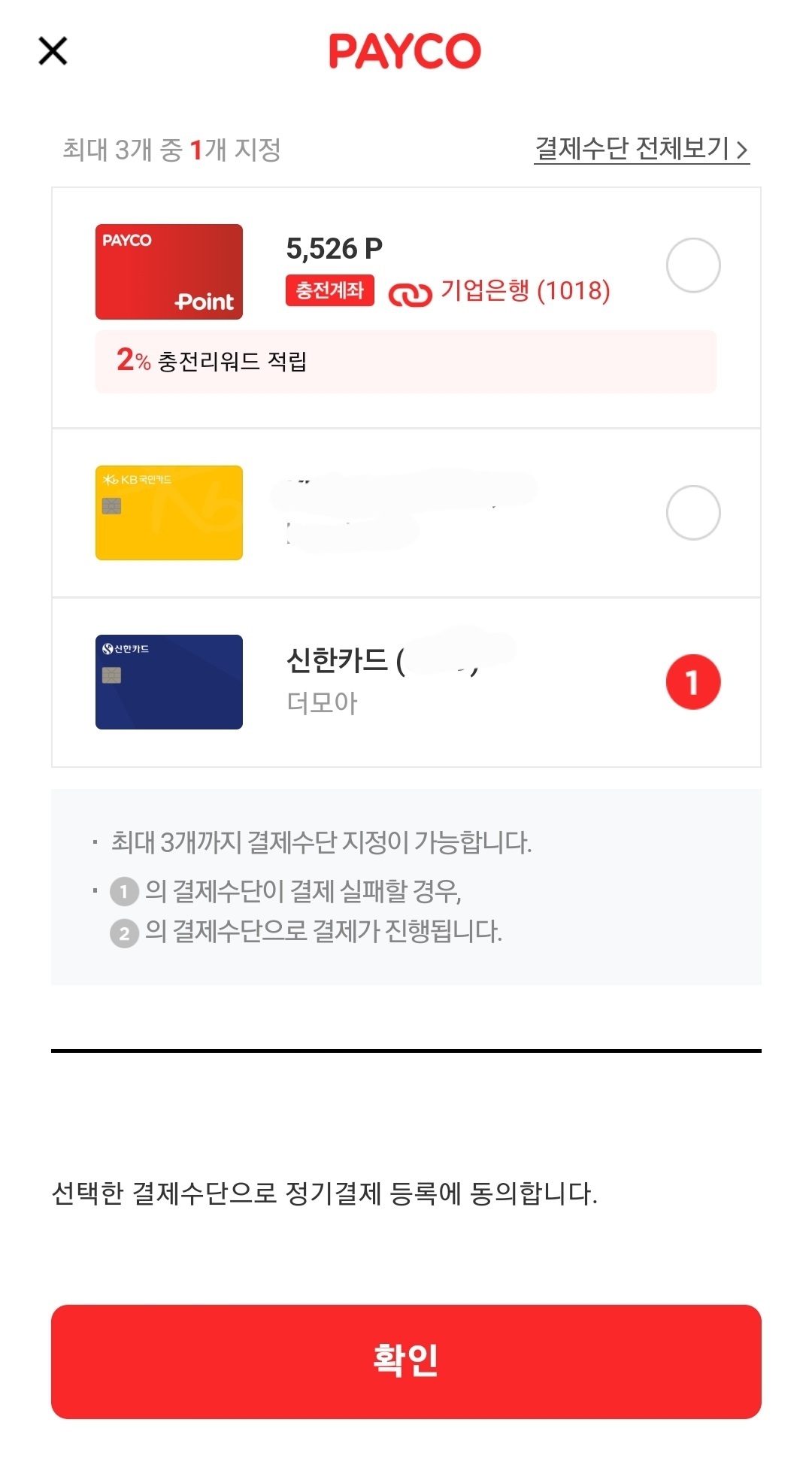The height and width of the screenshot is (1483, 812).
Task: Tap the 확인 button
Action: tap(406, 1361)
